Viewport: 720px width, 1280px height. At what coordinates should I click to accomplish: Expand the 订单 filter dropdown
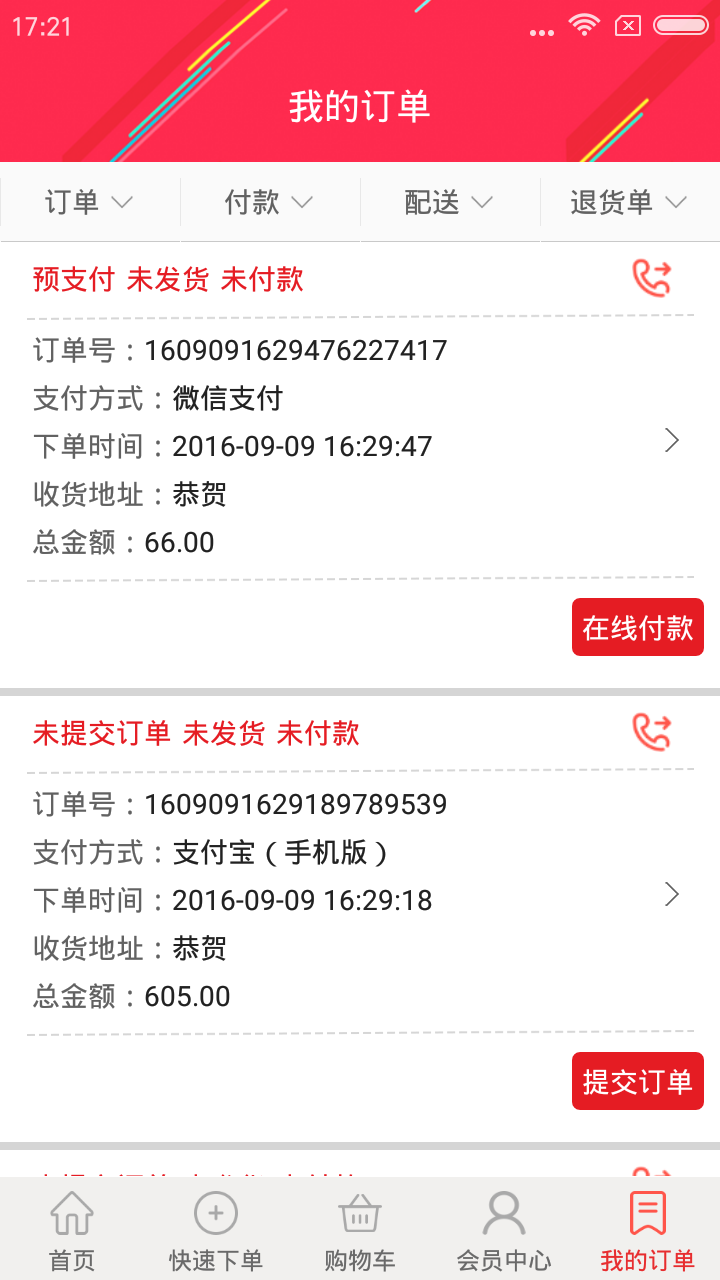tap(89, 202)
